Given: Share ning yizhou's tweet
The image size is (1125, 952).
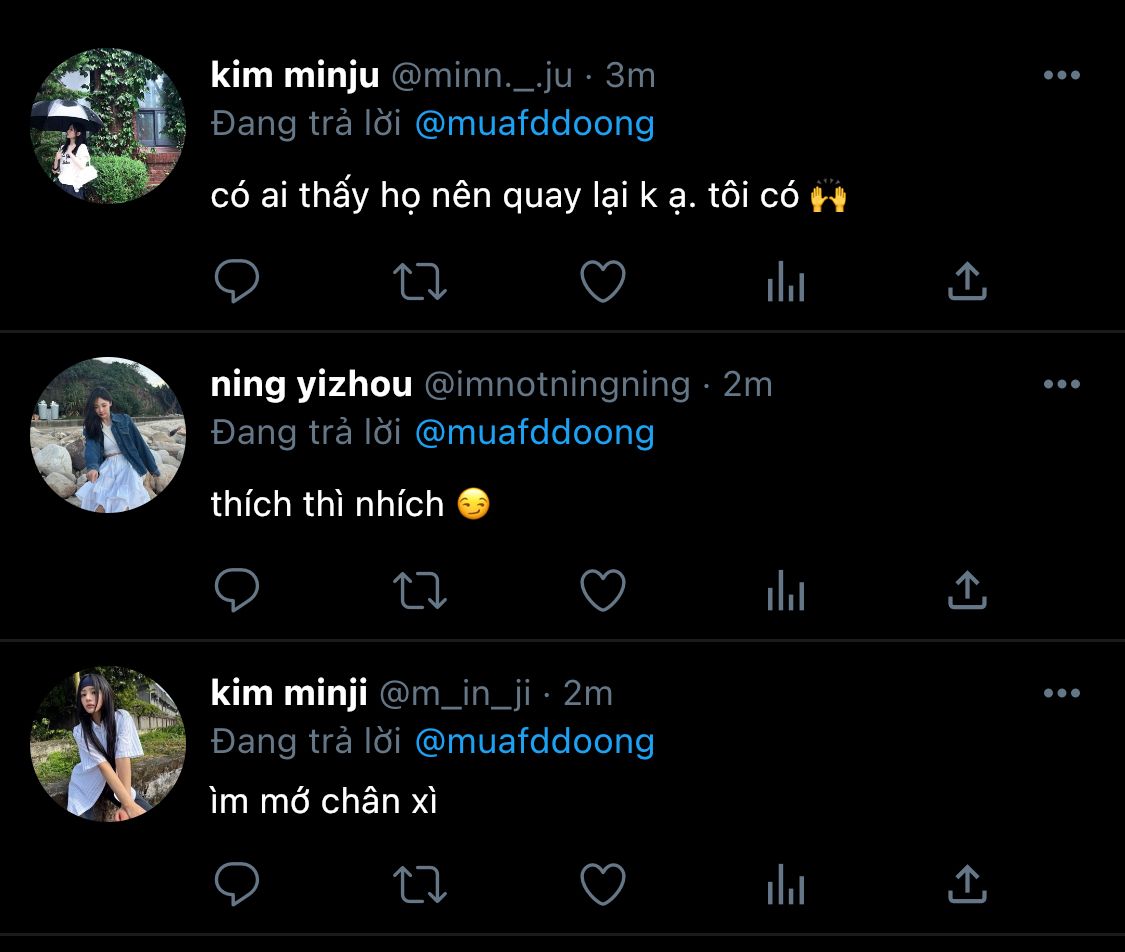Looking at the screenshot, I should [967, 591].
